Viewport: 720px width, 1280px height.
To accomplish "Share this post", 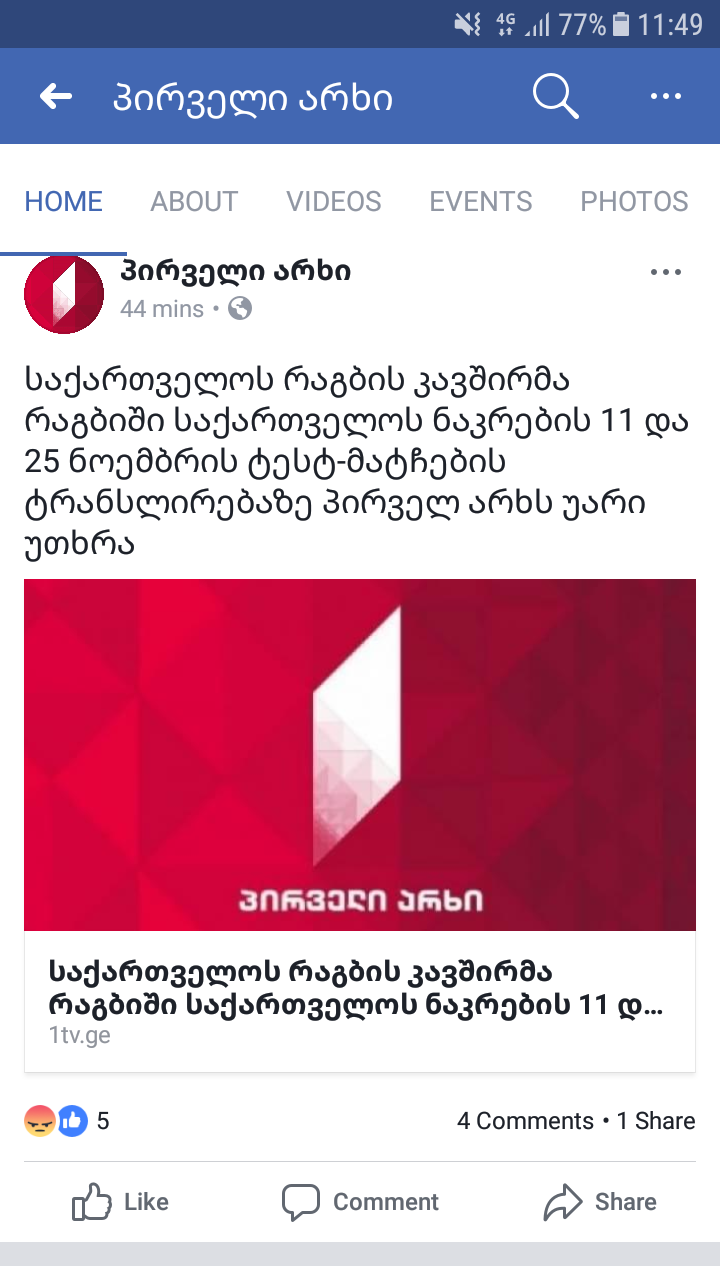I will 600,1202.
